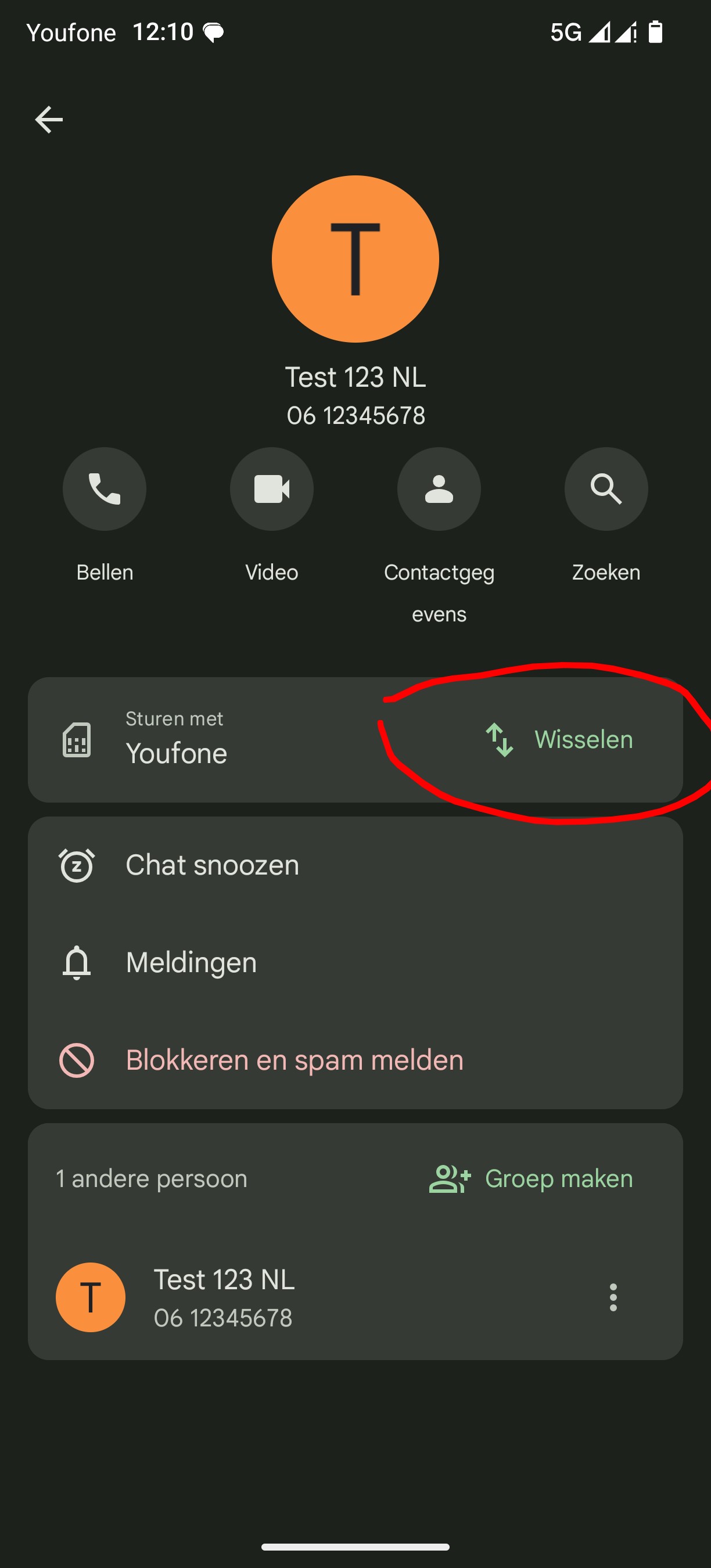This screenshot has width=711, height=1568.
Task: Start a video call with Test 123 NL
Action: point(271,489)
